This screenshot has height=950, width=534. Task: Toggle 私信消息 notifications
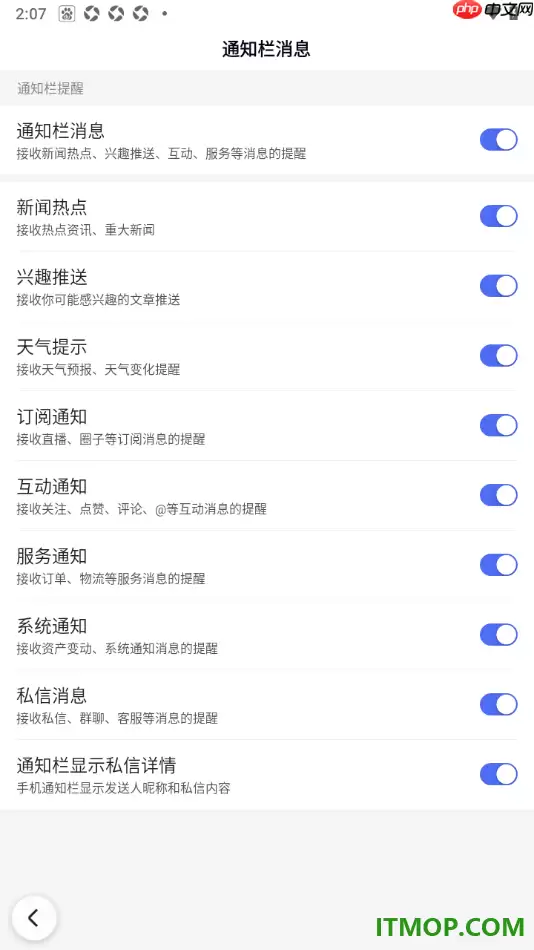click(x=498, y=704)
